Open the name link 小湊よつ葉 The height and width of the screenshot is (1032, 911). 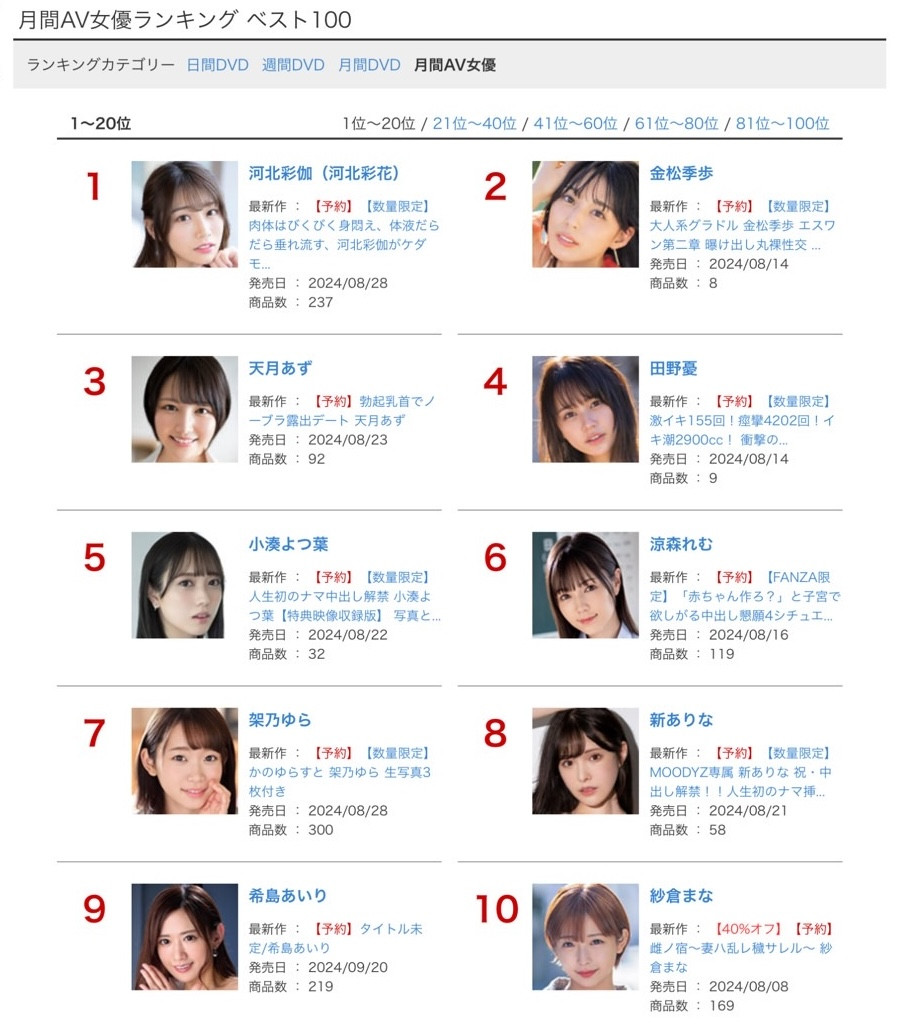pyautogui.click(x=288, y=544)
